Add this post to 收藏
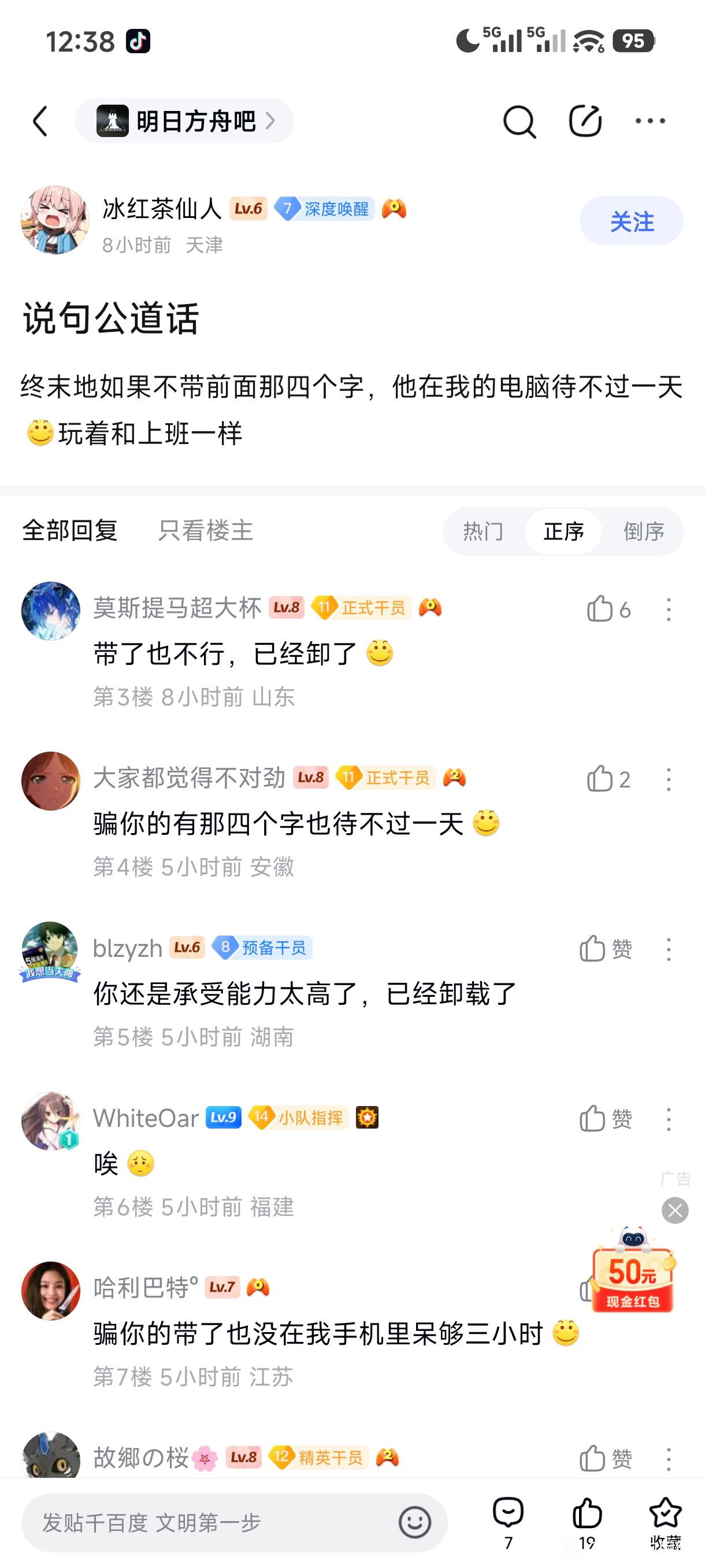 click(x=665, y=1521)
